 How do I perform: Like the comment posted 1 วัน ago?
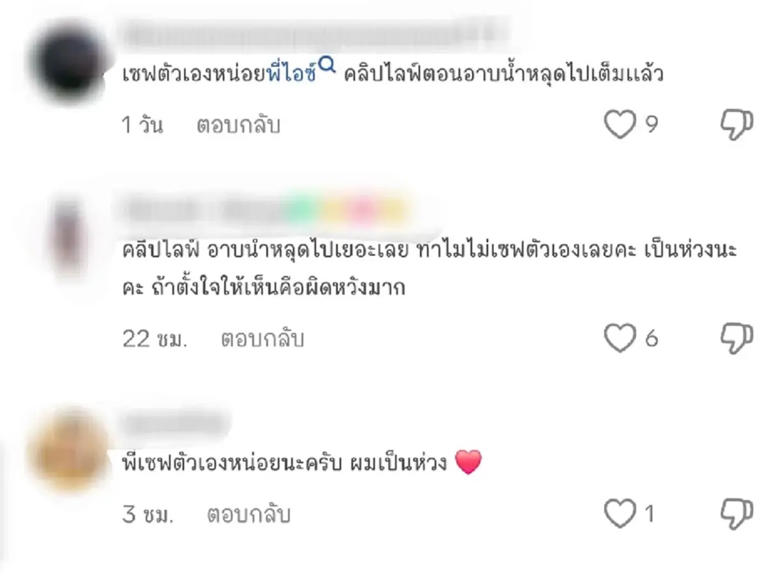click(620, 125)
